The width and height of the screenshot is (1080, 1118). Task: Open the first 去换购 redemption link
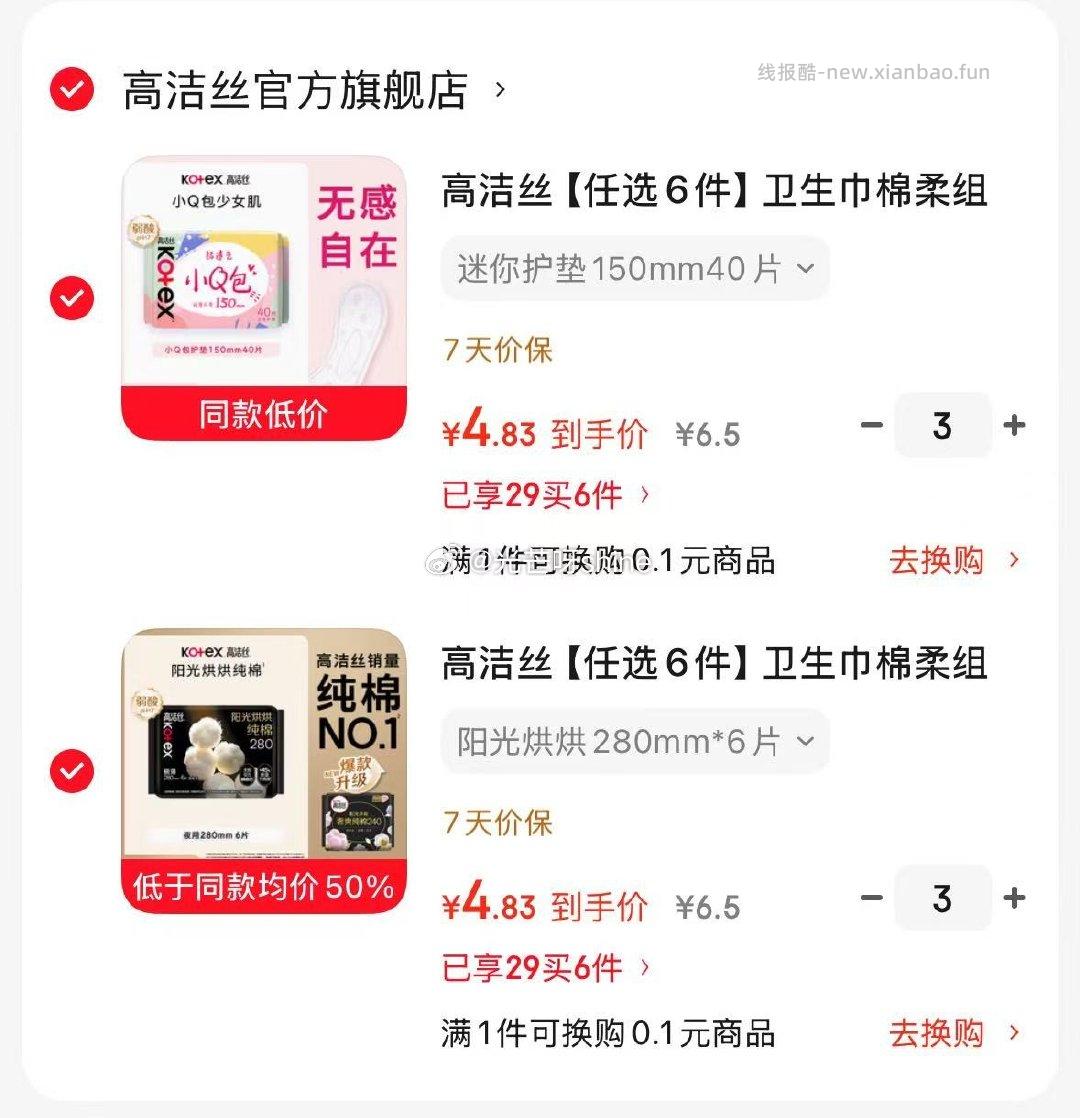coord(939,560)
